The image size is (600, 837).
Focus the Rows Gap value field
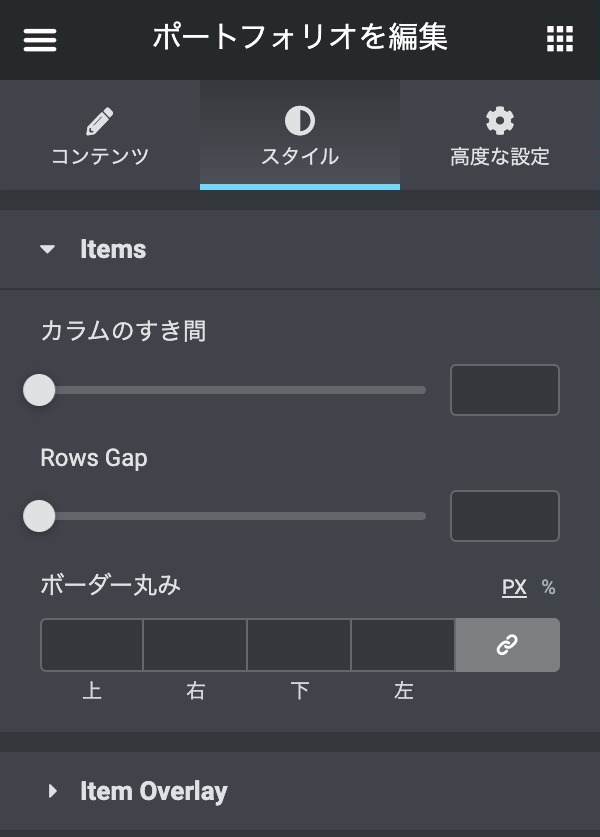coord(504,516)
